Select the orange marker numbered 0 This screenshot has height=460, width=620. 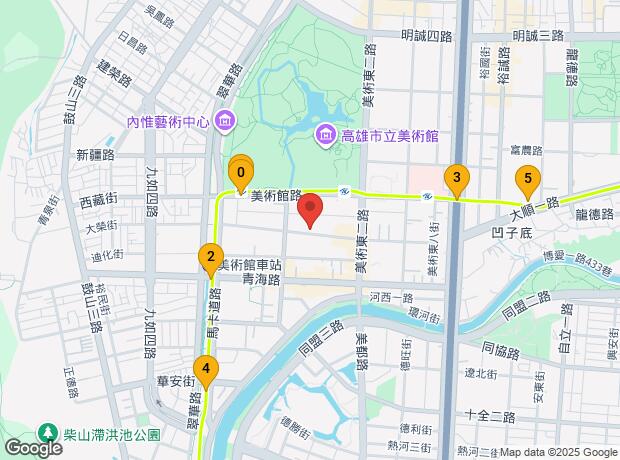click(241, 176)
